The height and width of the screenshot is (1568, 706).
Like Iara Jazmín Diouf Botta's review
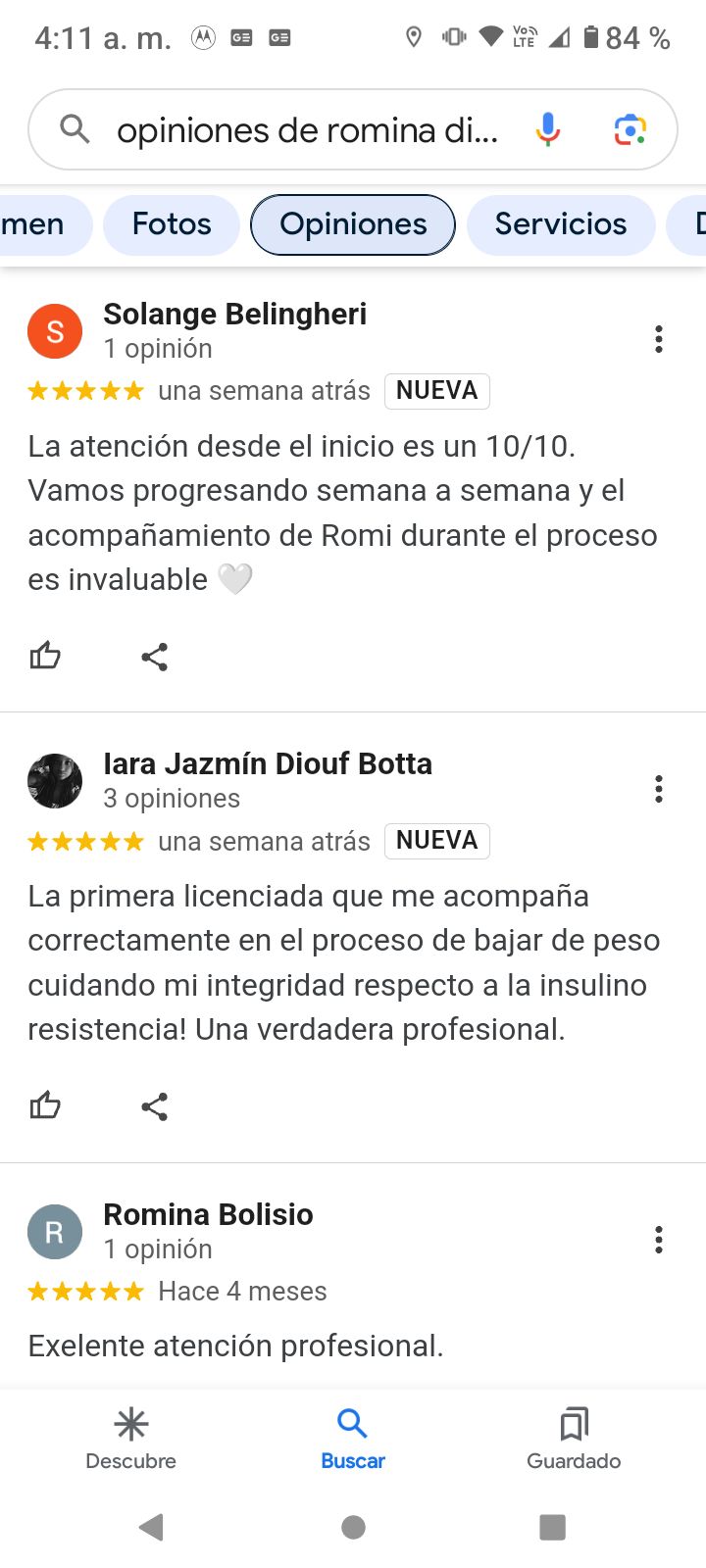[x=45, y=1104]
